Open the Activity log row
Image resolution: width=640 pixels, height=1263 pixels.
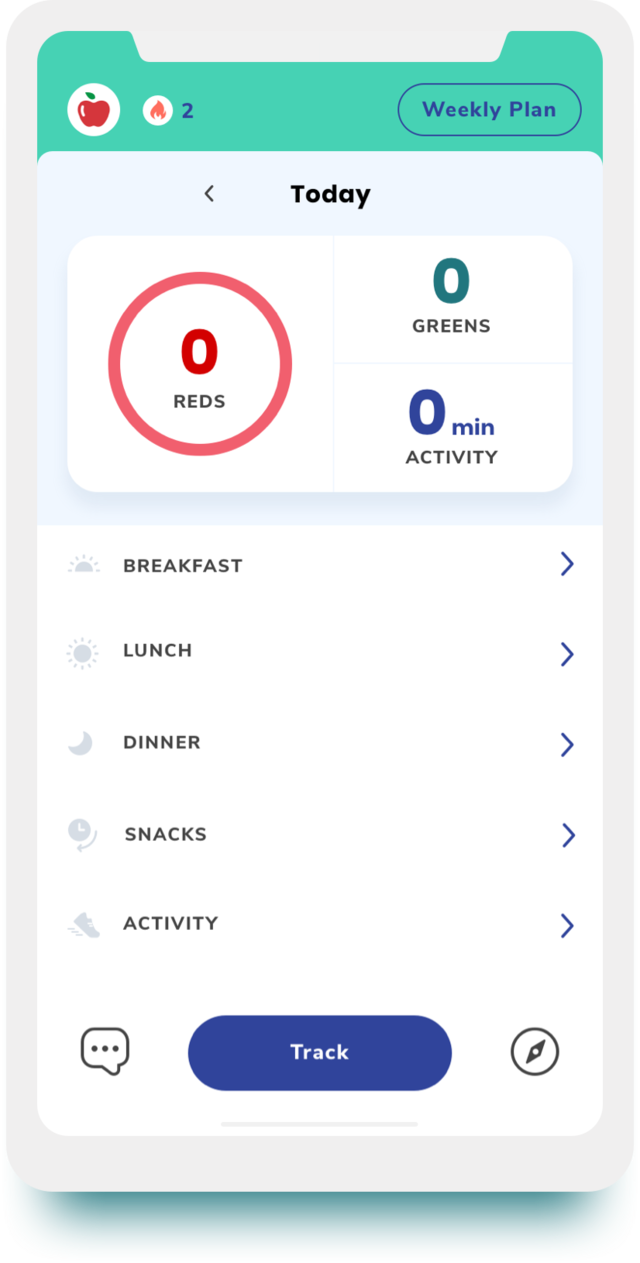pos(320,924)
